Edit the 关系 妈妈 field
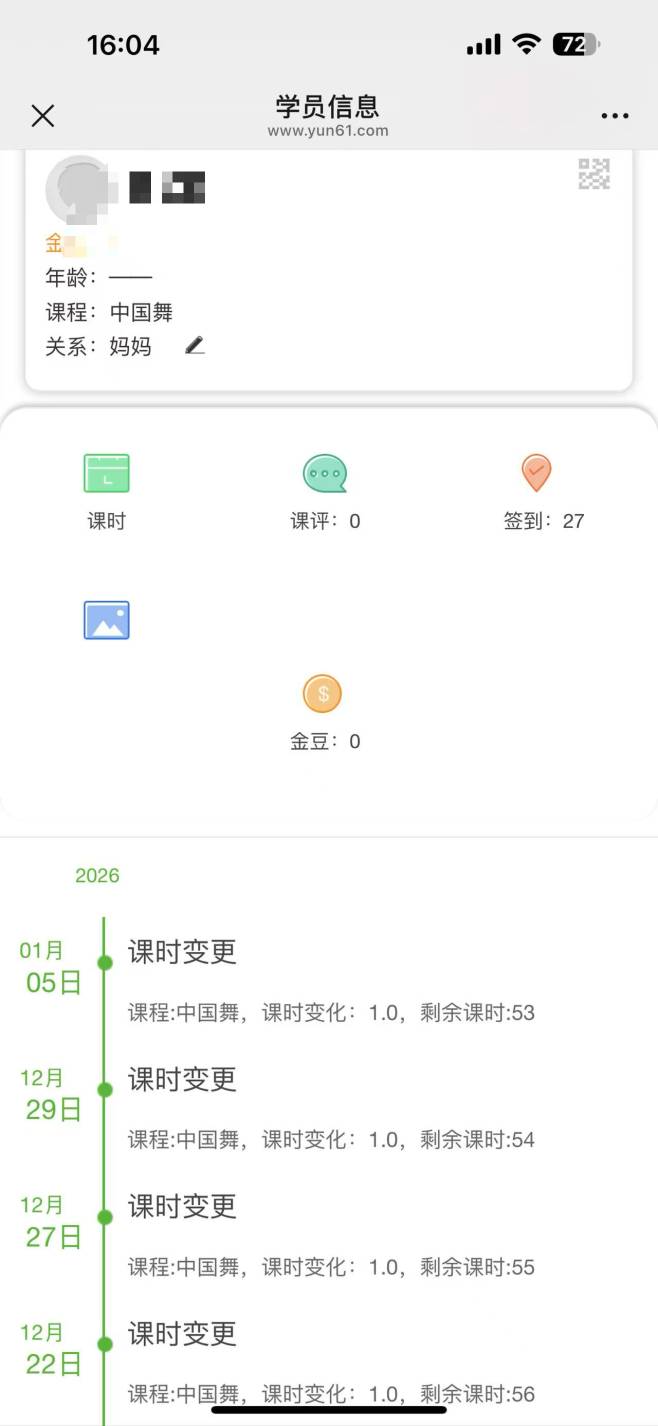This screenshot has width=658, height=1426. [x=194, y=346]
